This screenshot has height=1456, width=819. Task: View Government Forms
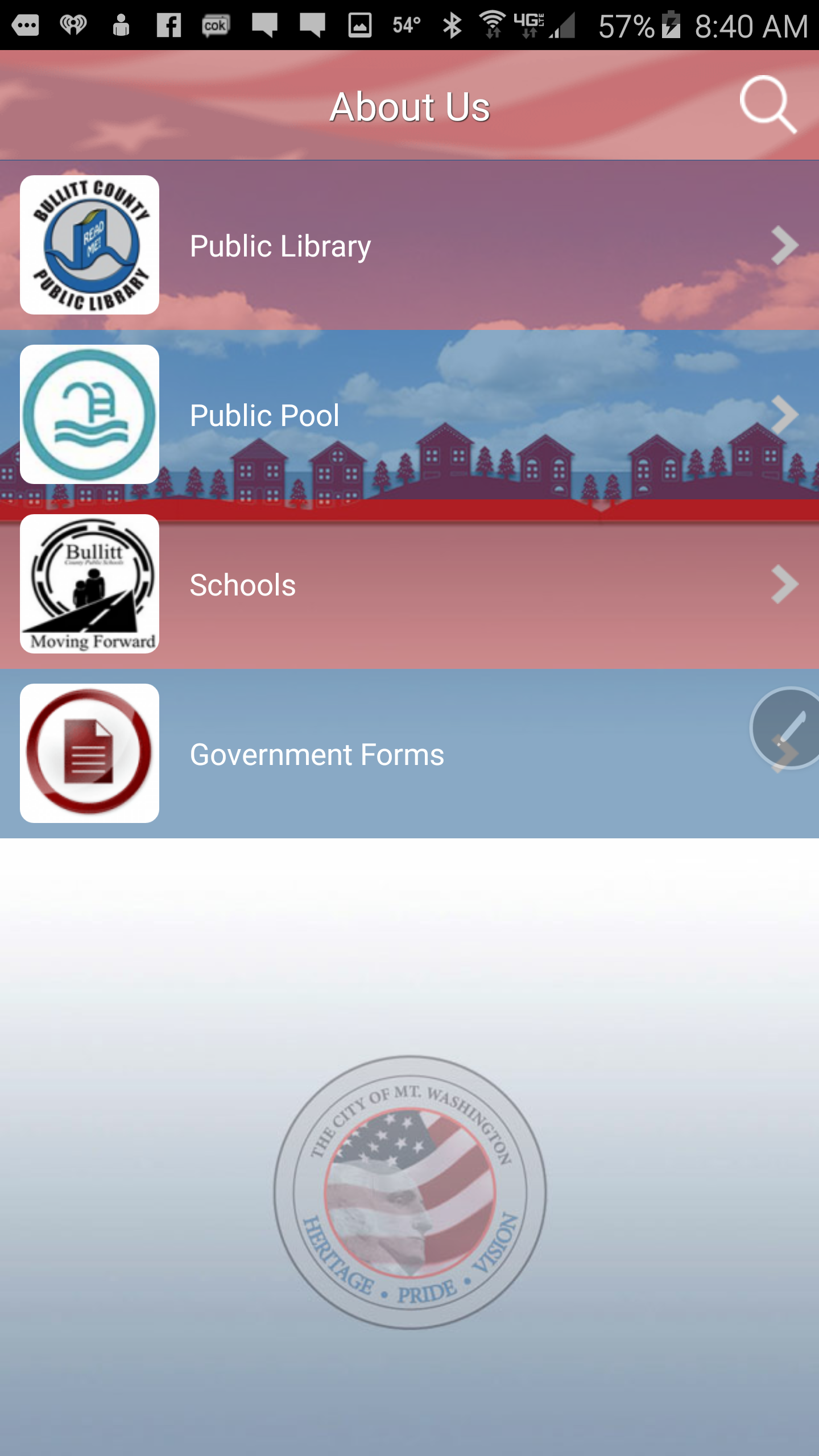[409, 754]
